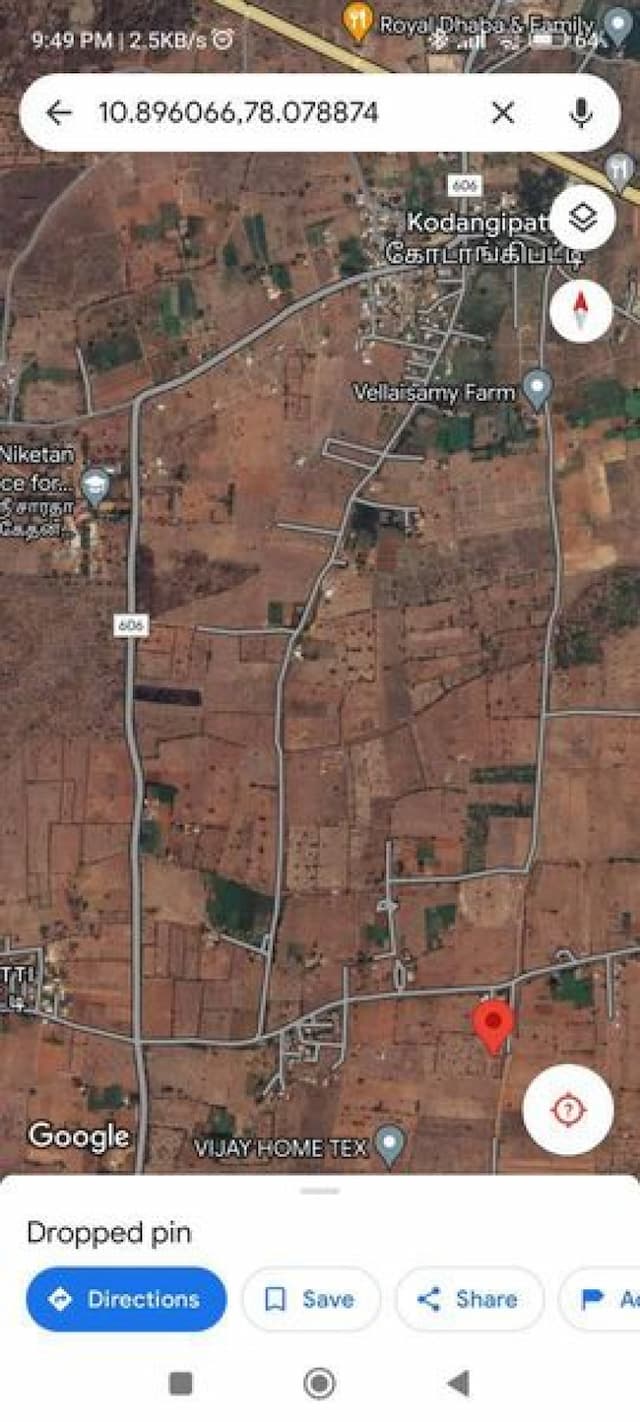
Task: Open the map layers selector
Action: (x=582, y=217)
